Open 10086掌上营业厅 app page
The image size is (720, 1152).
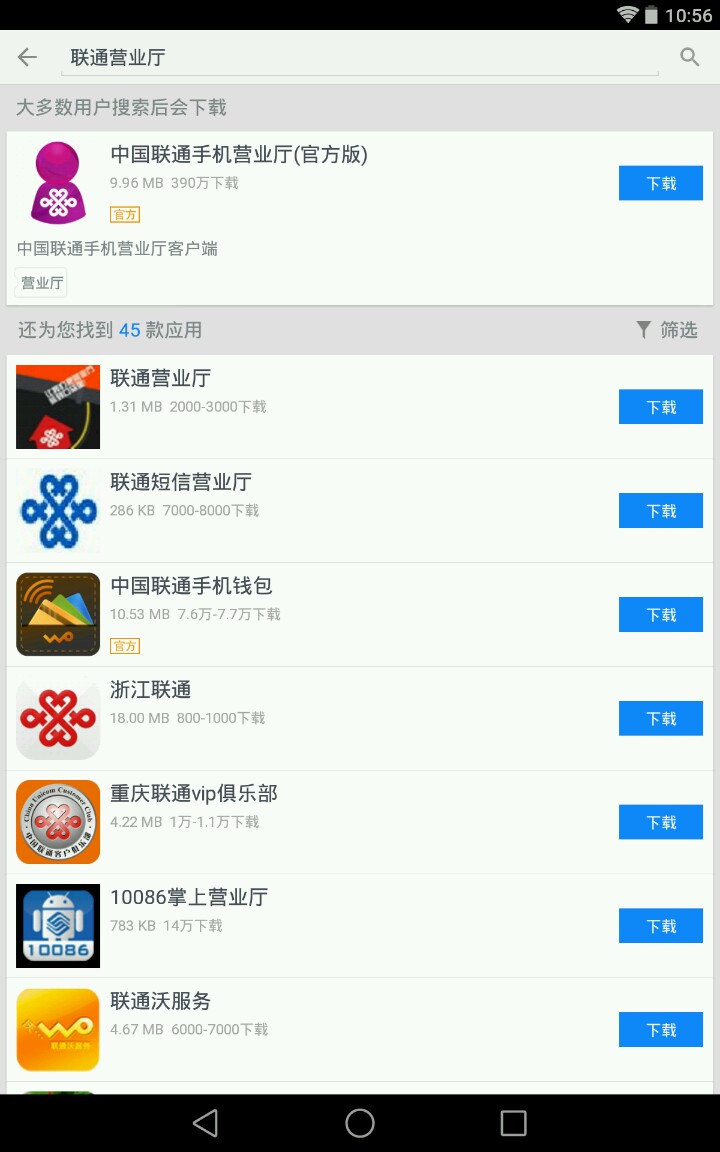[x=300, y=910]
